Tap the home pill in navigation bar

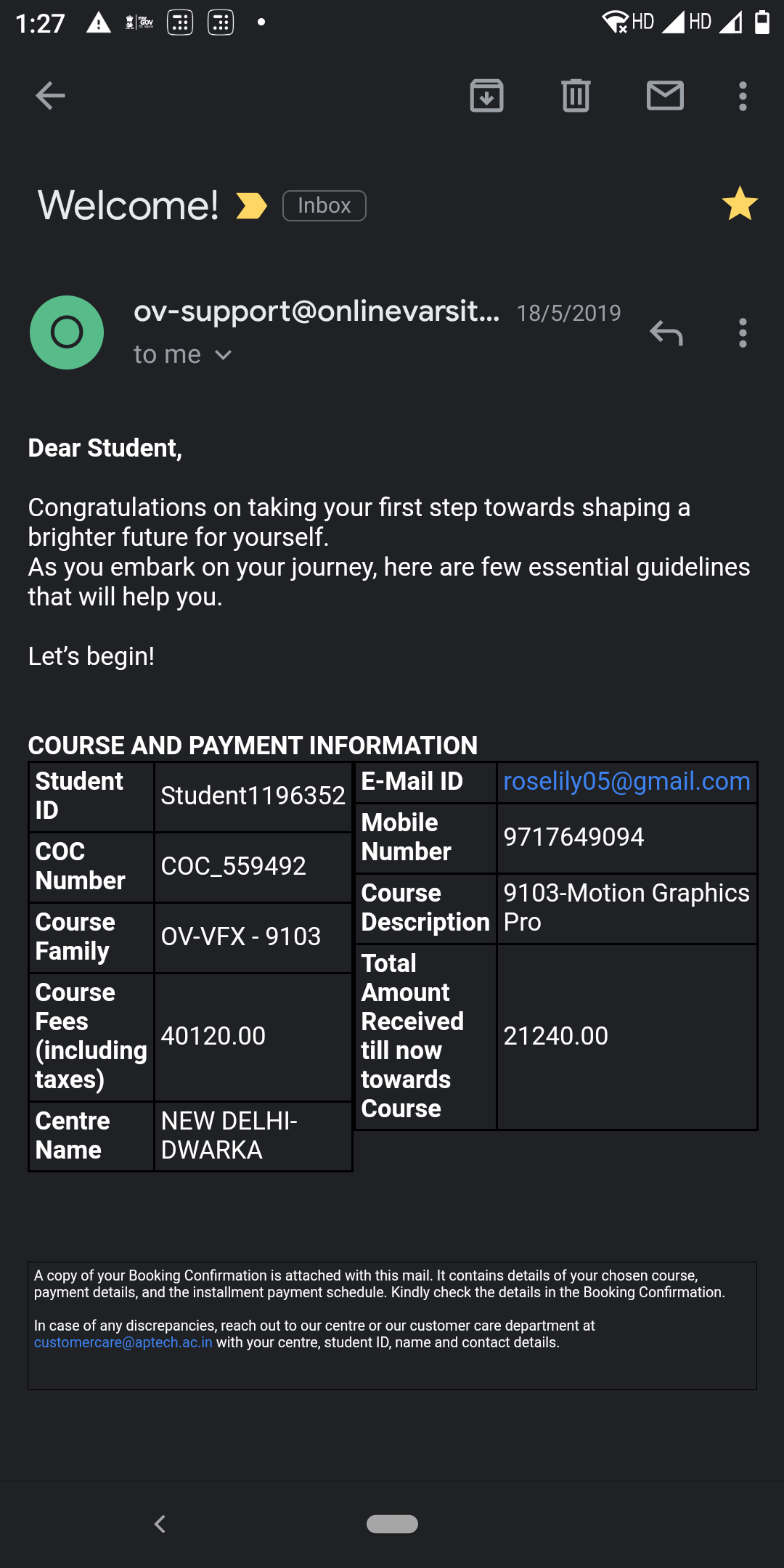coord(392,1524)
